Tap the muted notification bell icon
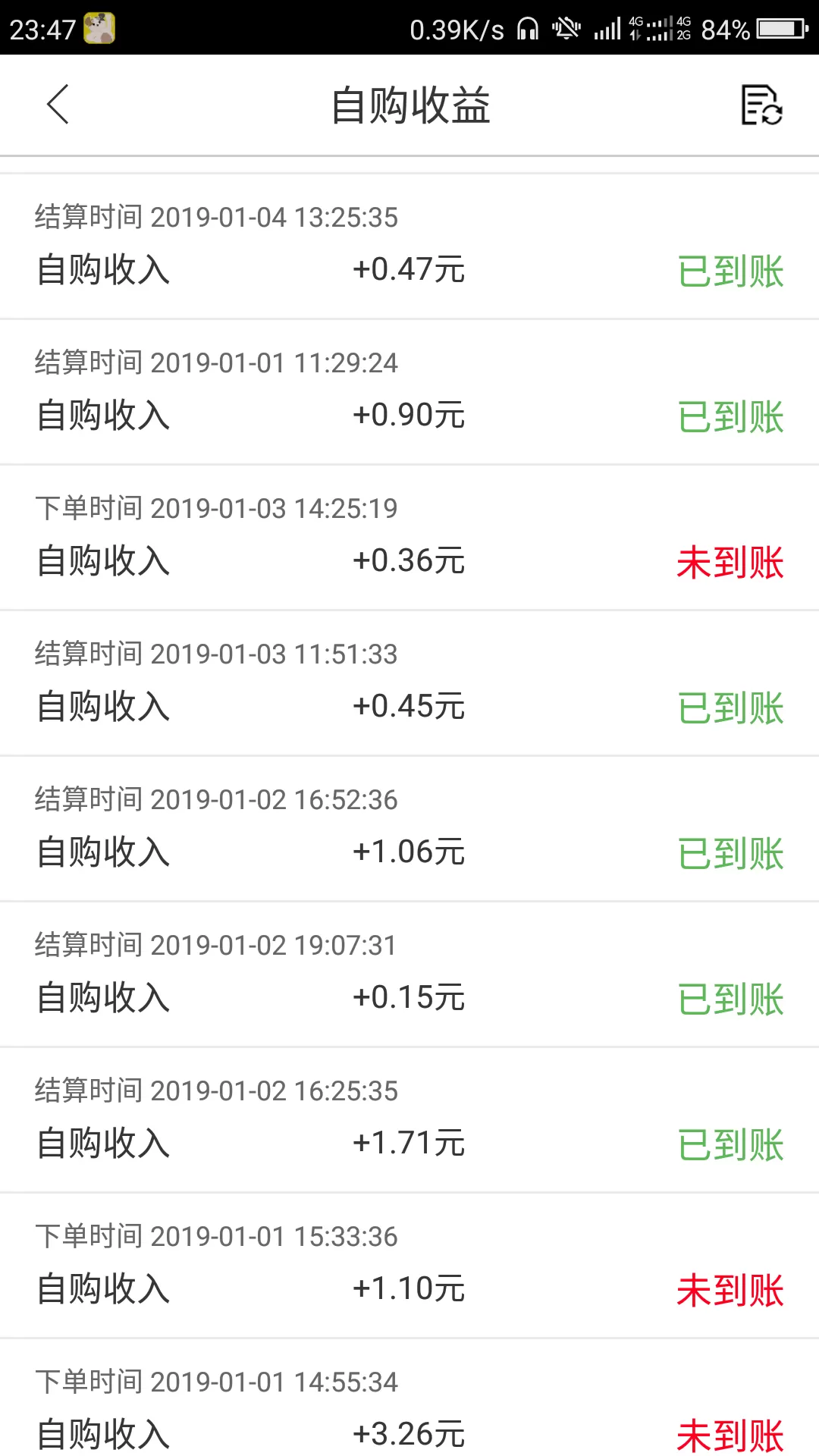Screen dimensions: 819x1456 [565, 29]
